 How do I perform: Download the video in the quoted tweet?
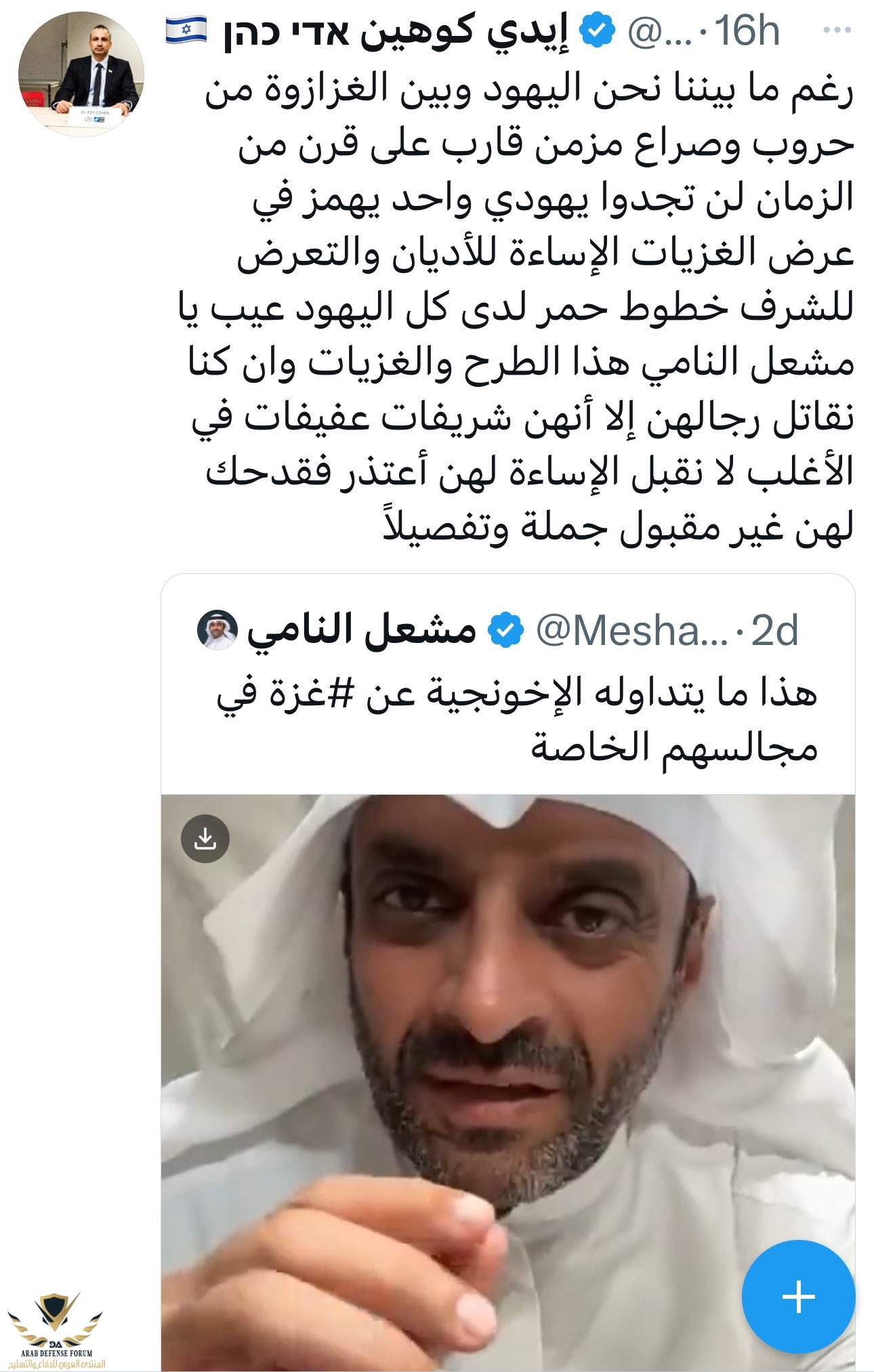click(x=205, y=839)
